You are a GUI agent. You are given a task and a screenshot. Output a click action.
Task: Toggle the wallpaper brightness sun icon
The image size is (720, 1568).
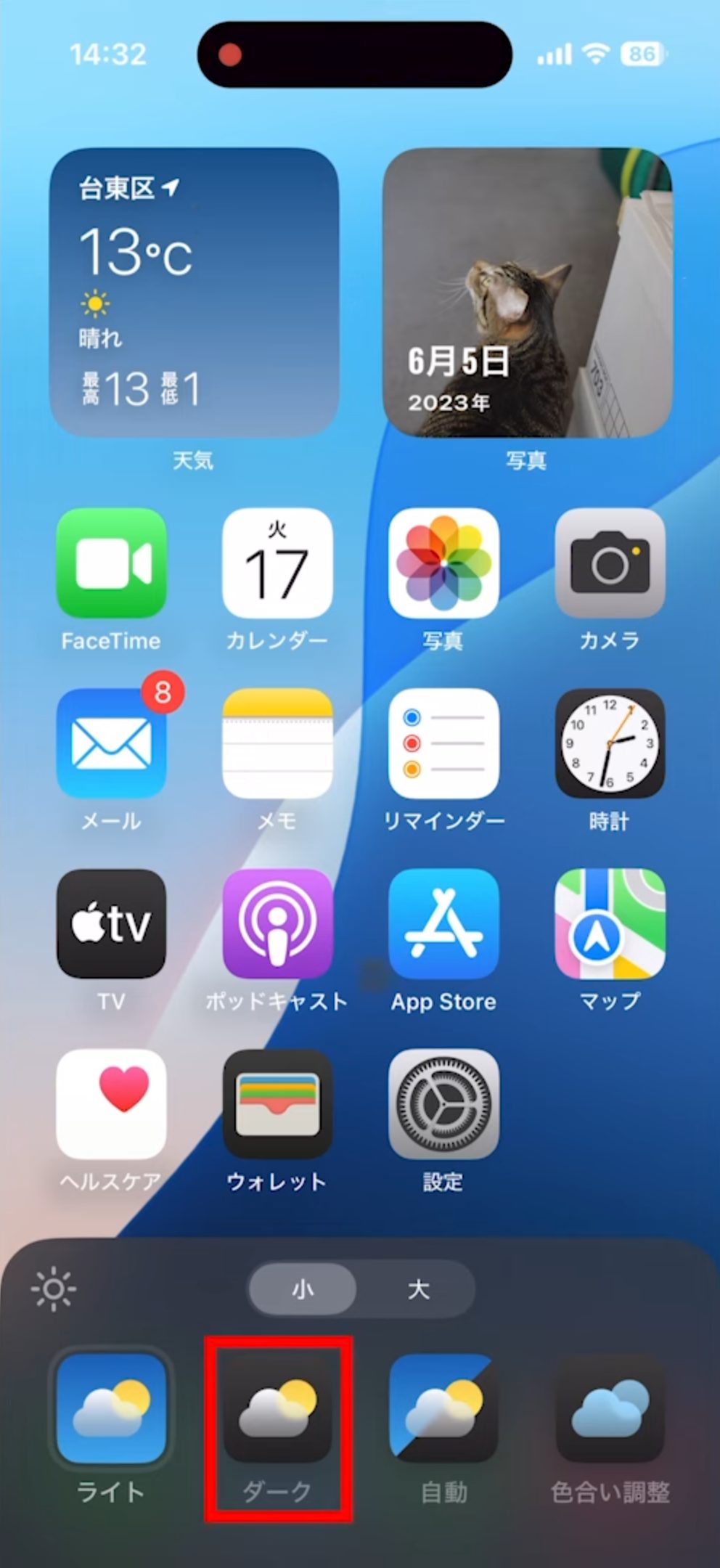54,1289
